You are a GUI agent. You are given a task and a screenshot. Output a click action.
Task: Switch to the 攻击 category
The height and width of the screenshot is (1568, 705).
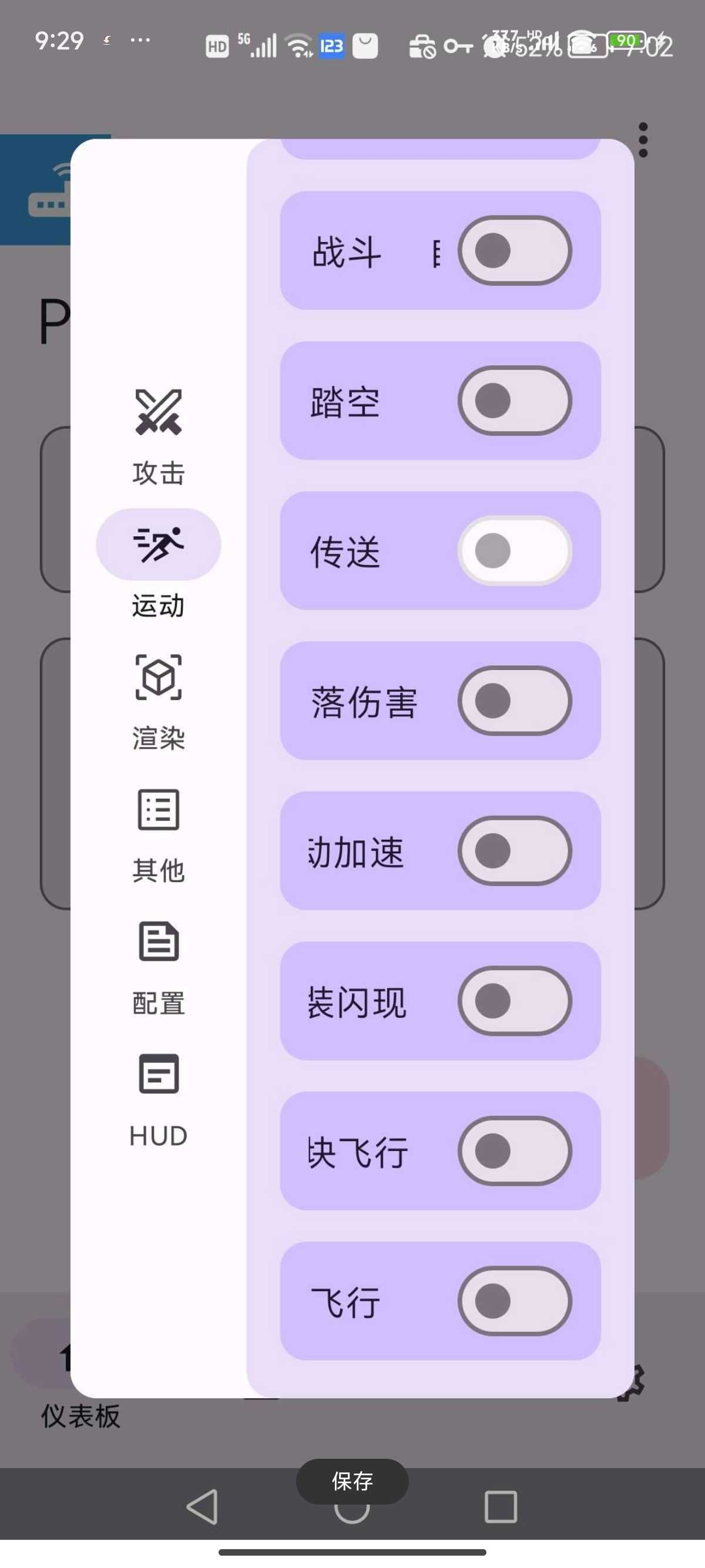coord(158,436)
